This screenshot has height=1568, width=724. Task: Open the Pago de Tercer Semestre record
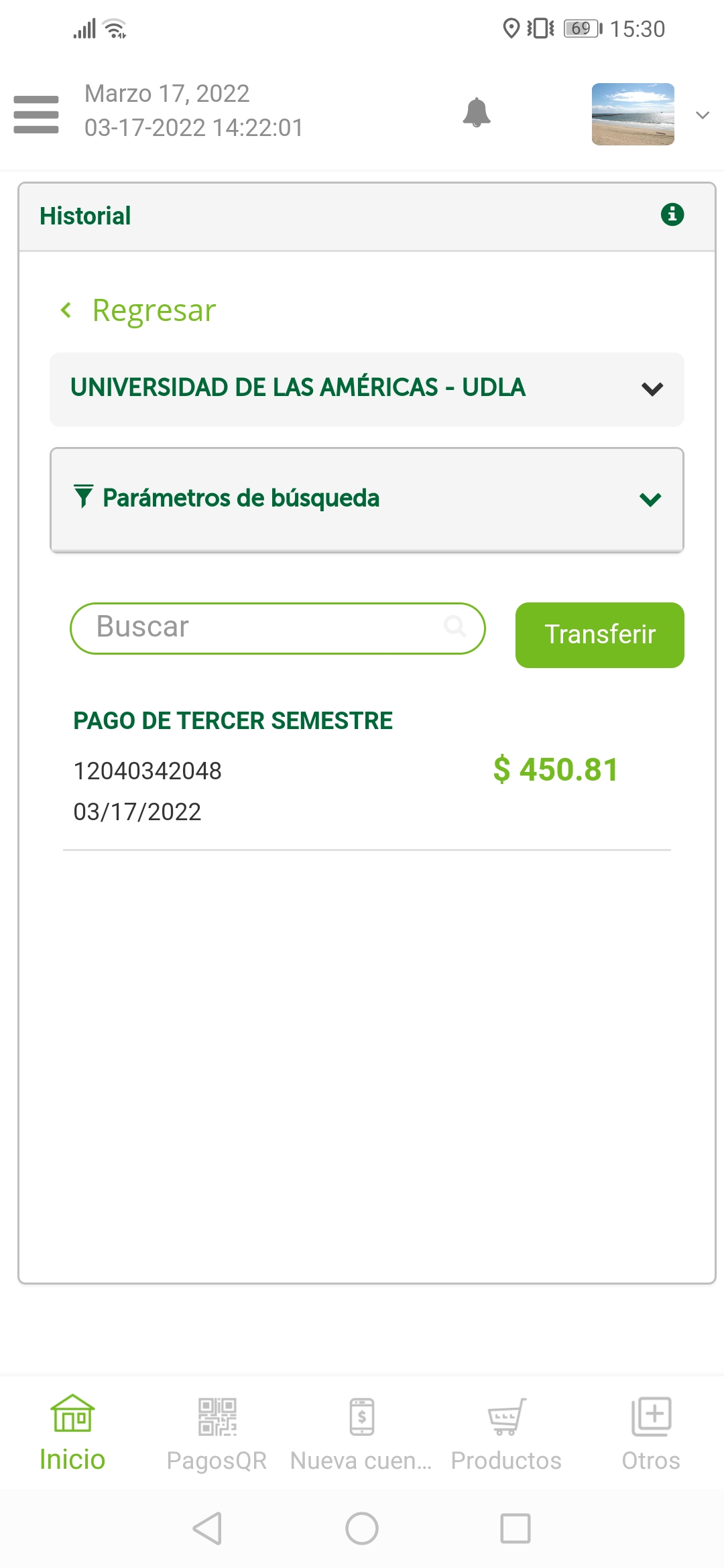(366, 767)
